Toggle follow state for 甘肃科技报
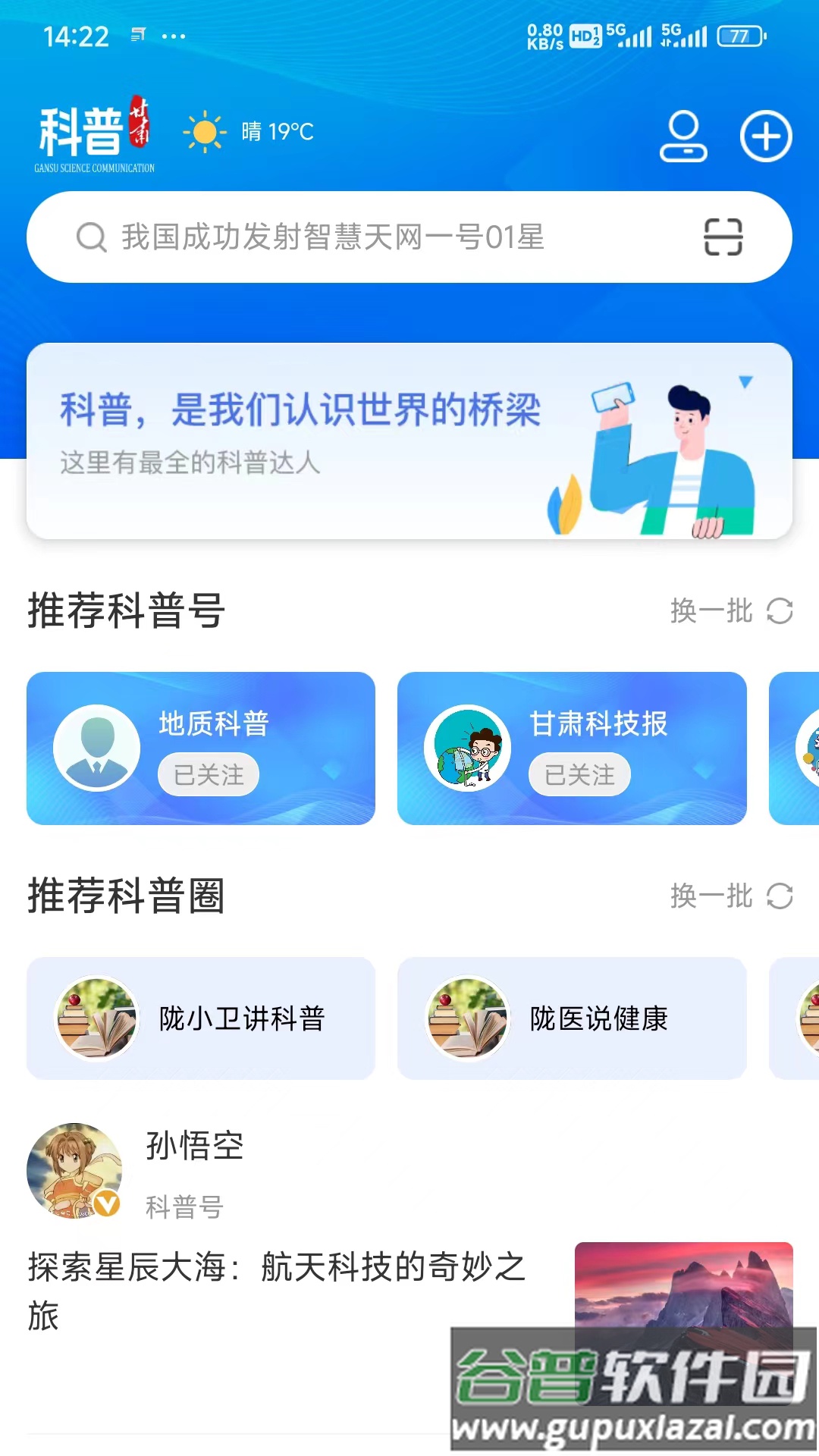This screenshot has width=819, height=1456. coord(579,774)
